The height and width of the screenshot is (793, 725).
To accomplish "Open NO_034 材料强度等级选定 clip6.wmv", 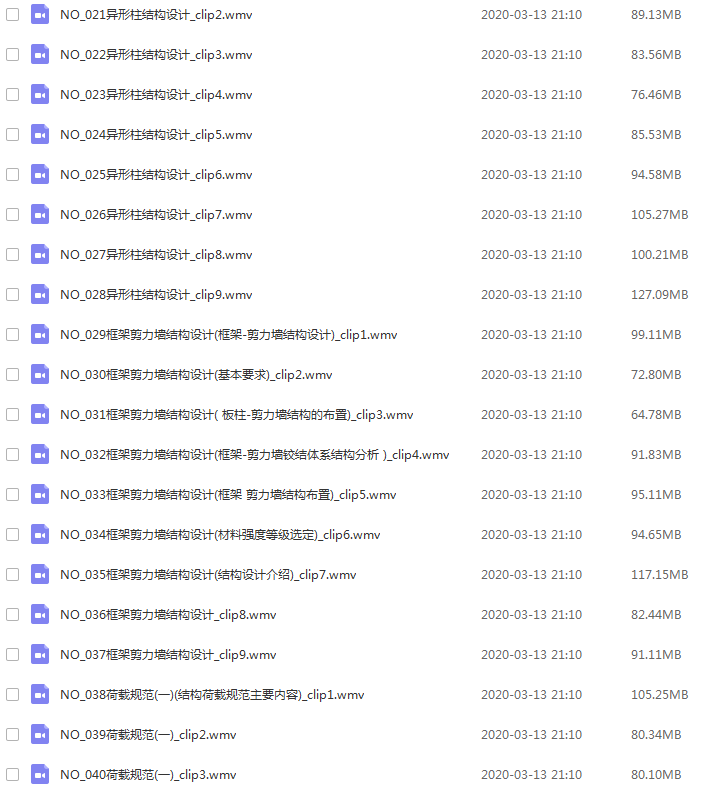I will [220, 535].
